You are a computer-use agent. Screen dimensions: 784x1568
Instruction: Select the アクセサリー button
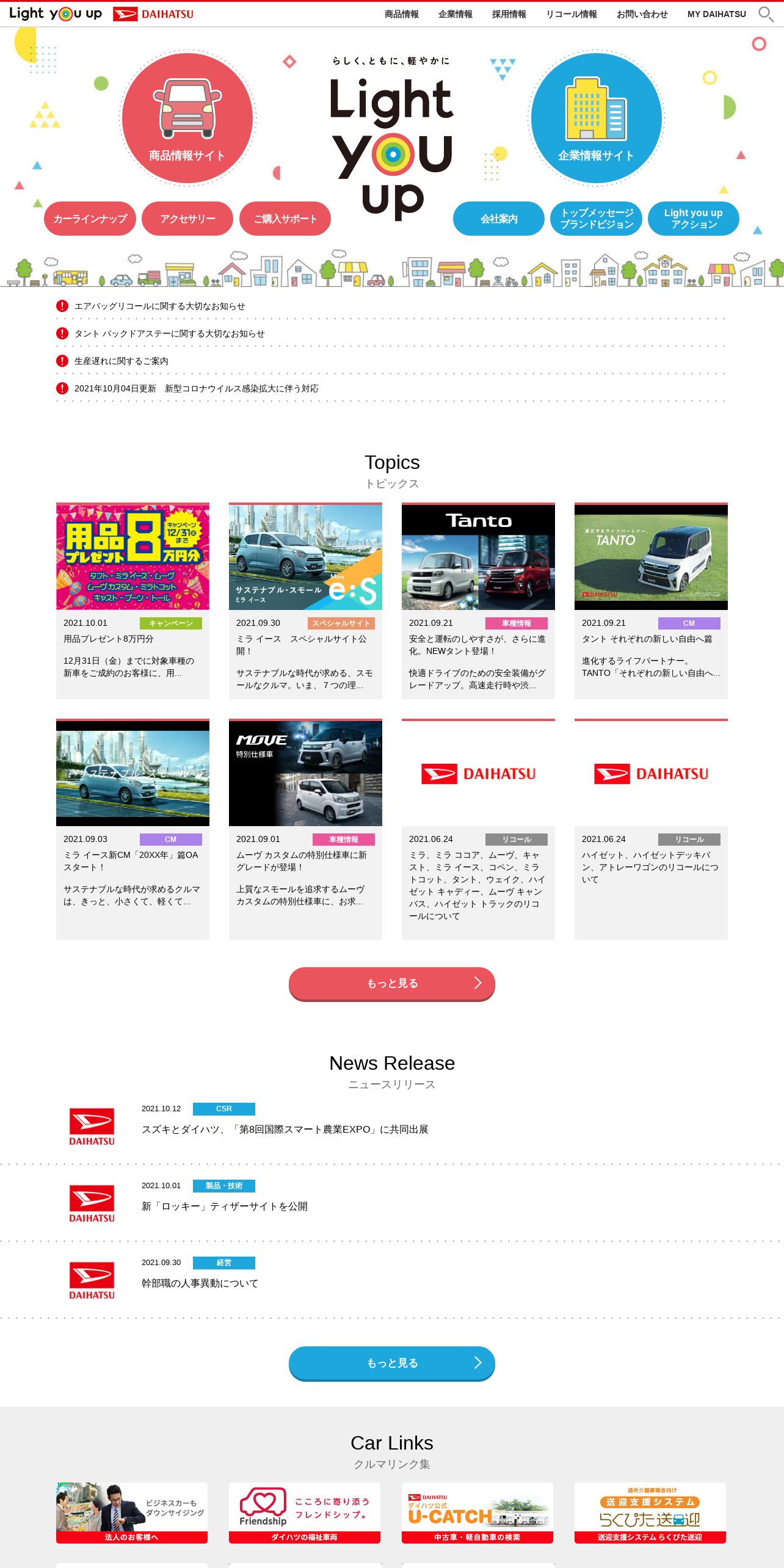[x=187, y=219]
